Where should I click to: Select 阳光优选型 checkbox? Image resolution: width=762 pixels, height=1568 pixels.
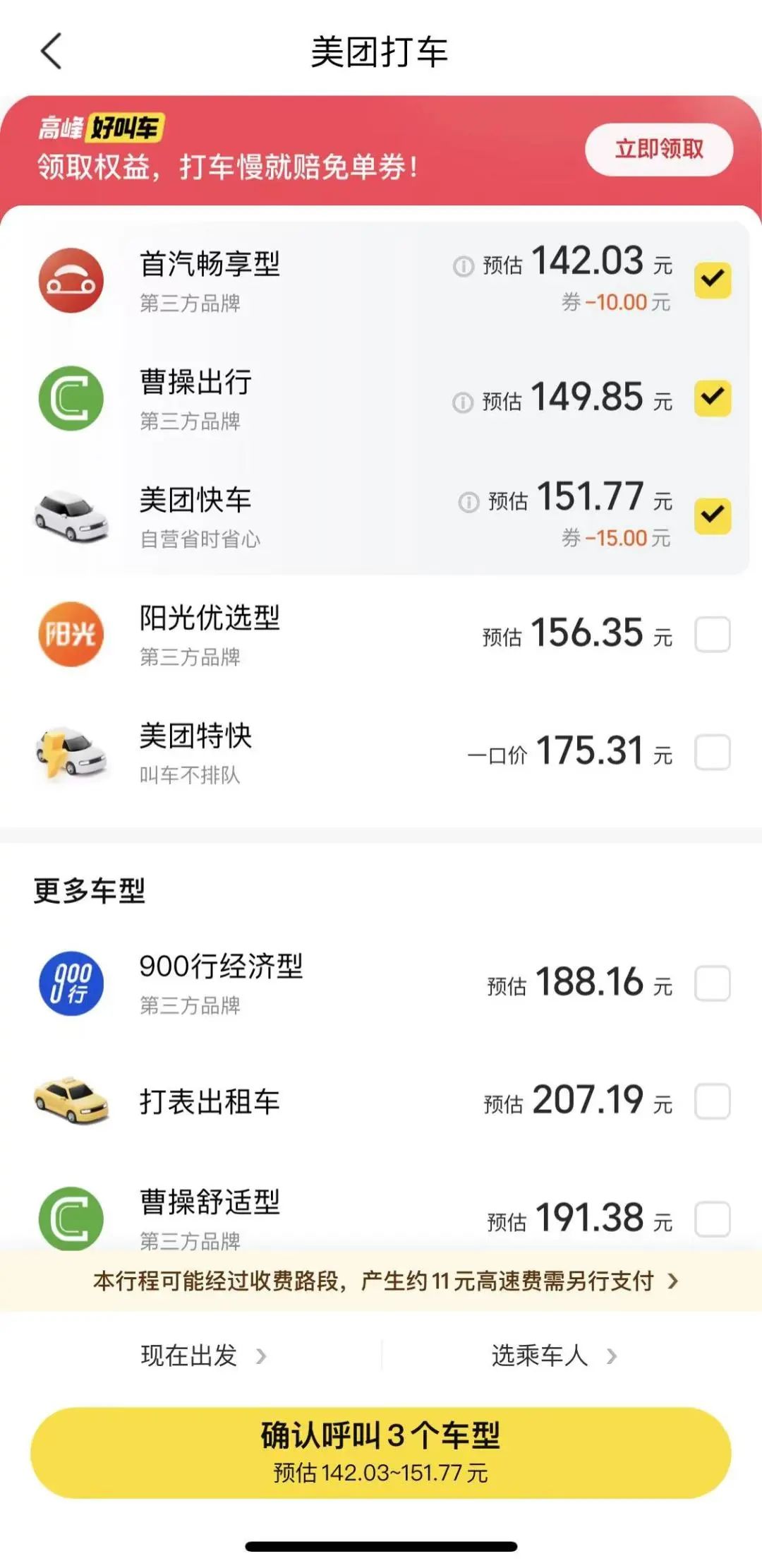coord(712,634)
